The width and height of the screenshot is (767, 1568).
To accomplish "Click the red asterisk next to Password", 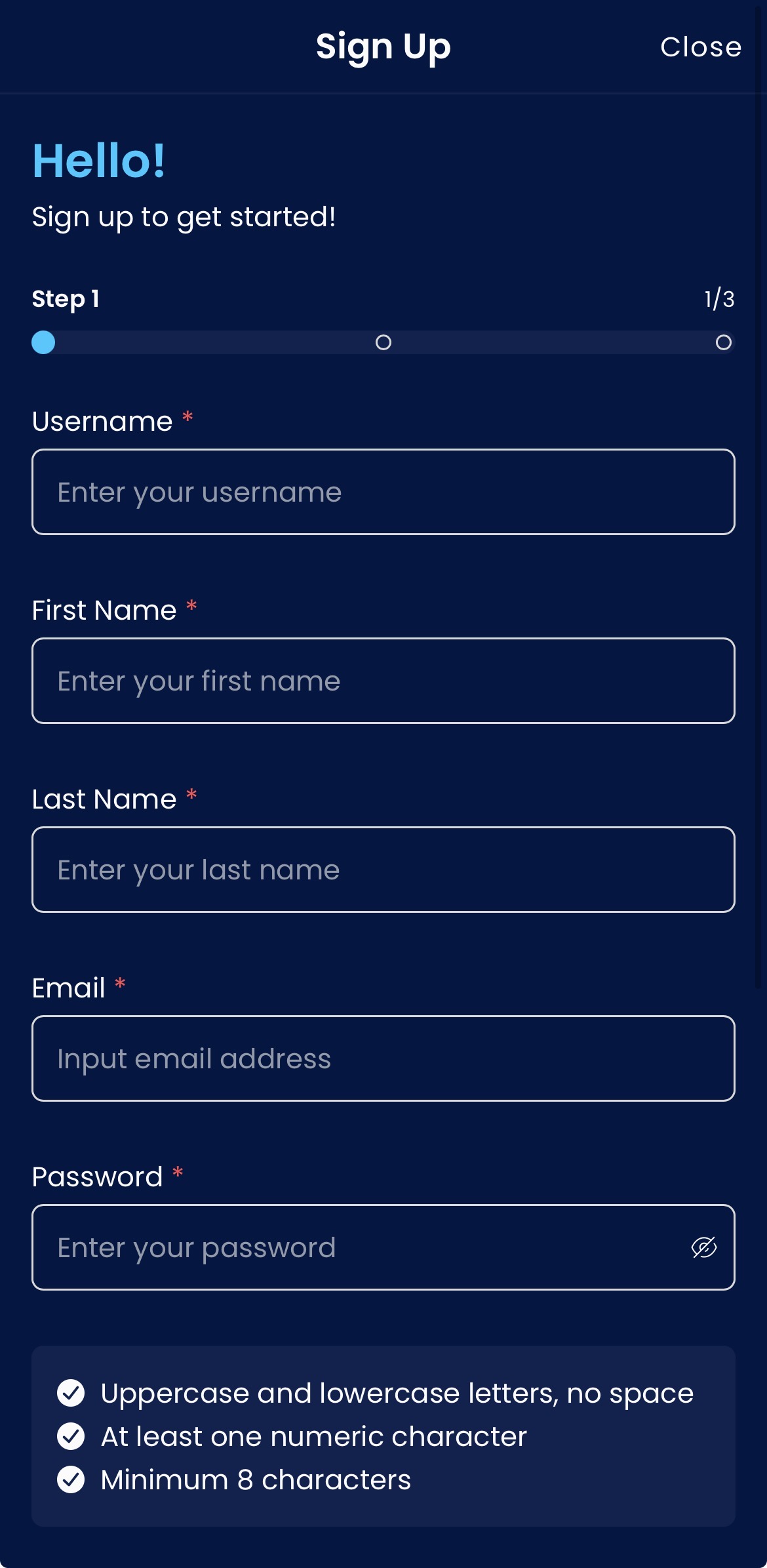I will pyautogui.click(x=178, y=1173).
